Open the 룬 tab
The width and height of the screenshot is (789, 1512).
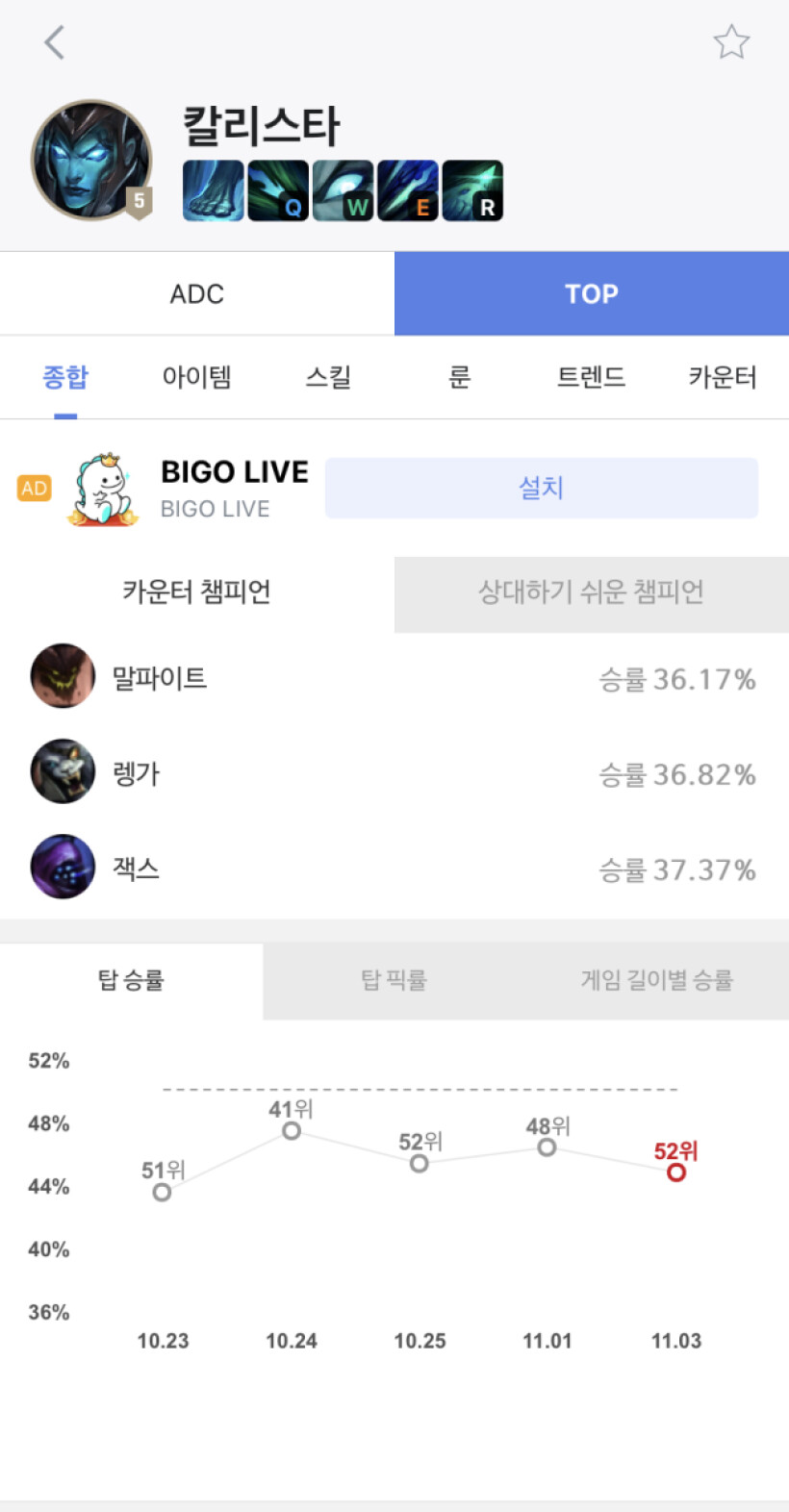pos(460,377)
